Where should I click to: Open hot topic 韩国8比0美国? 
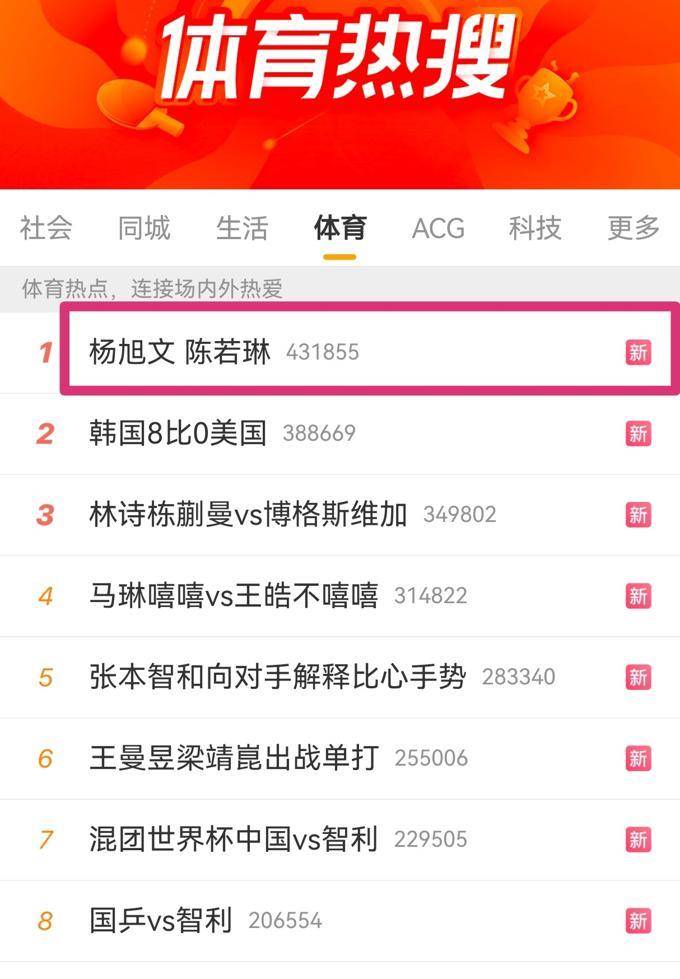(x=178, y=433)
